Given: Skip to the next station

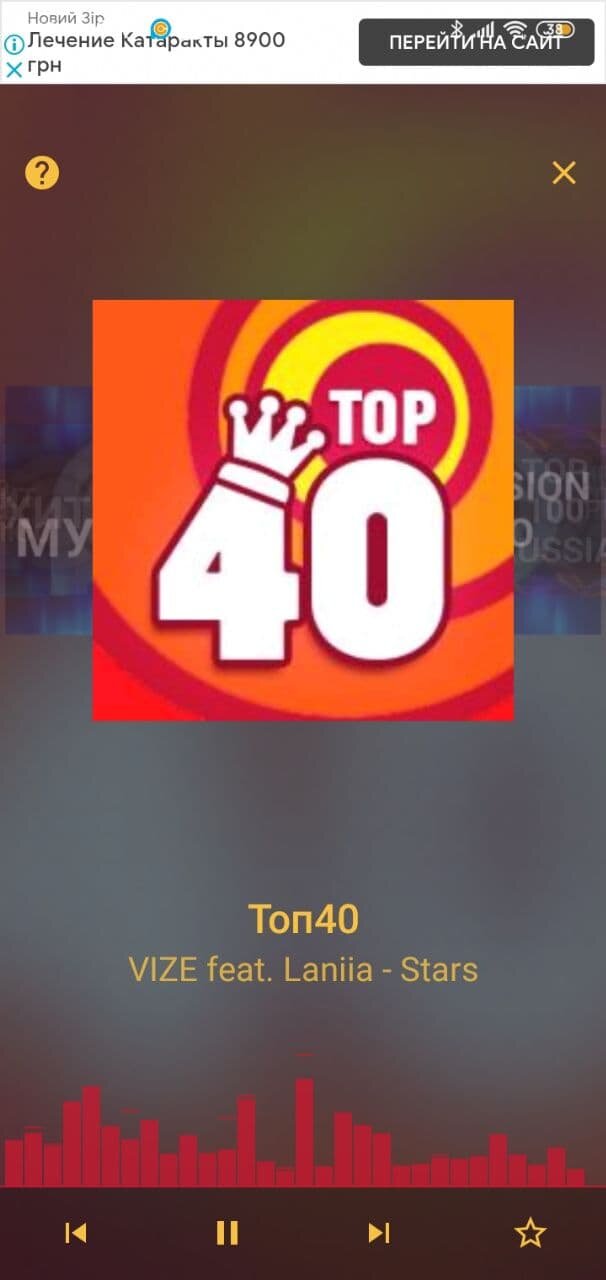Looking at the screenshot, I should click(379, 1233).
